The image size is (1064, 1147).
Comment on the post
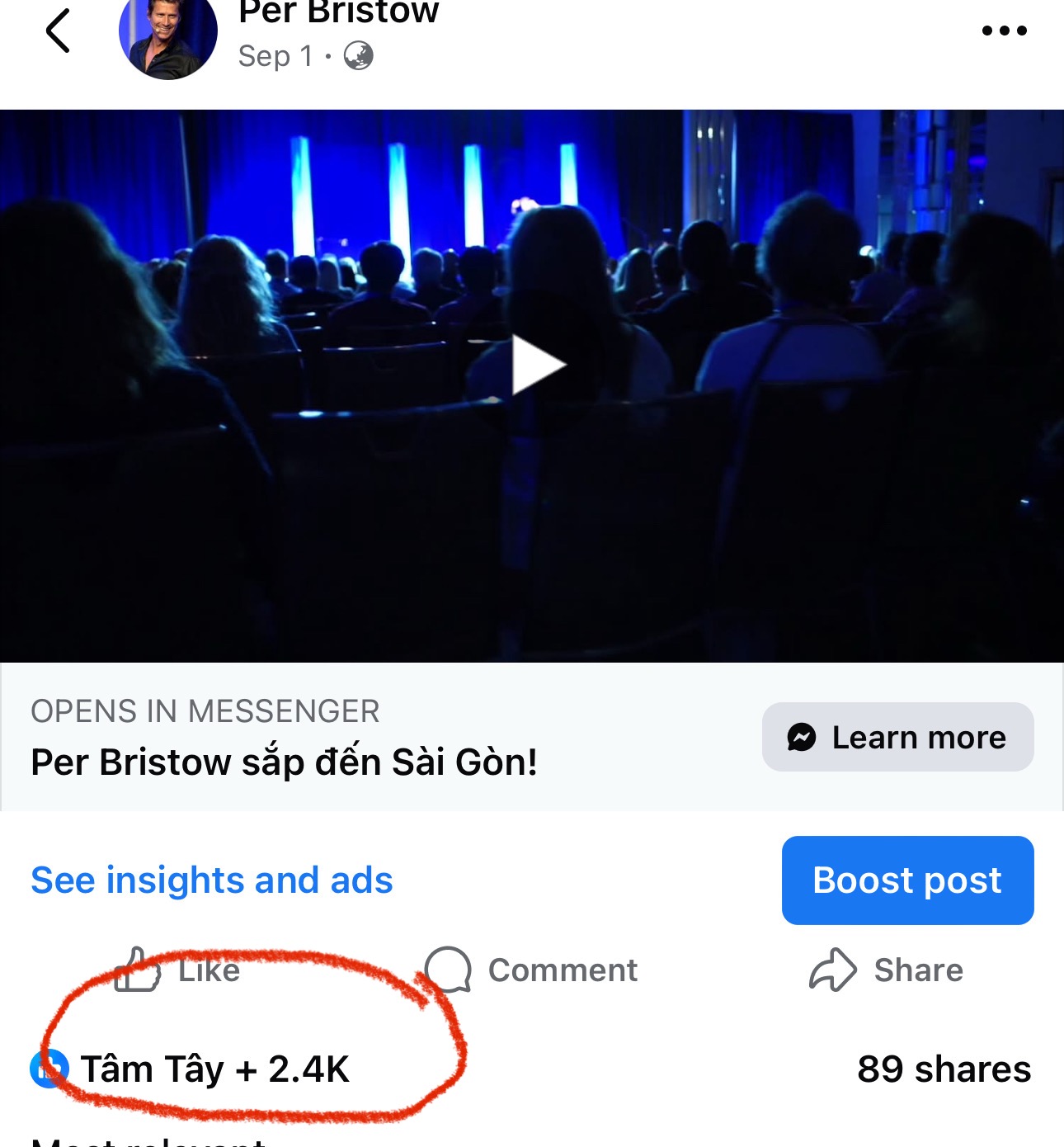click(x=532, y=970)
